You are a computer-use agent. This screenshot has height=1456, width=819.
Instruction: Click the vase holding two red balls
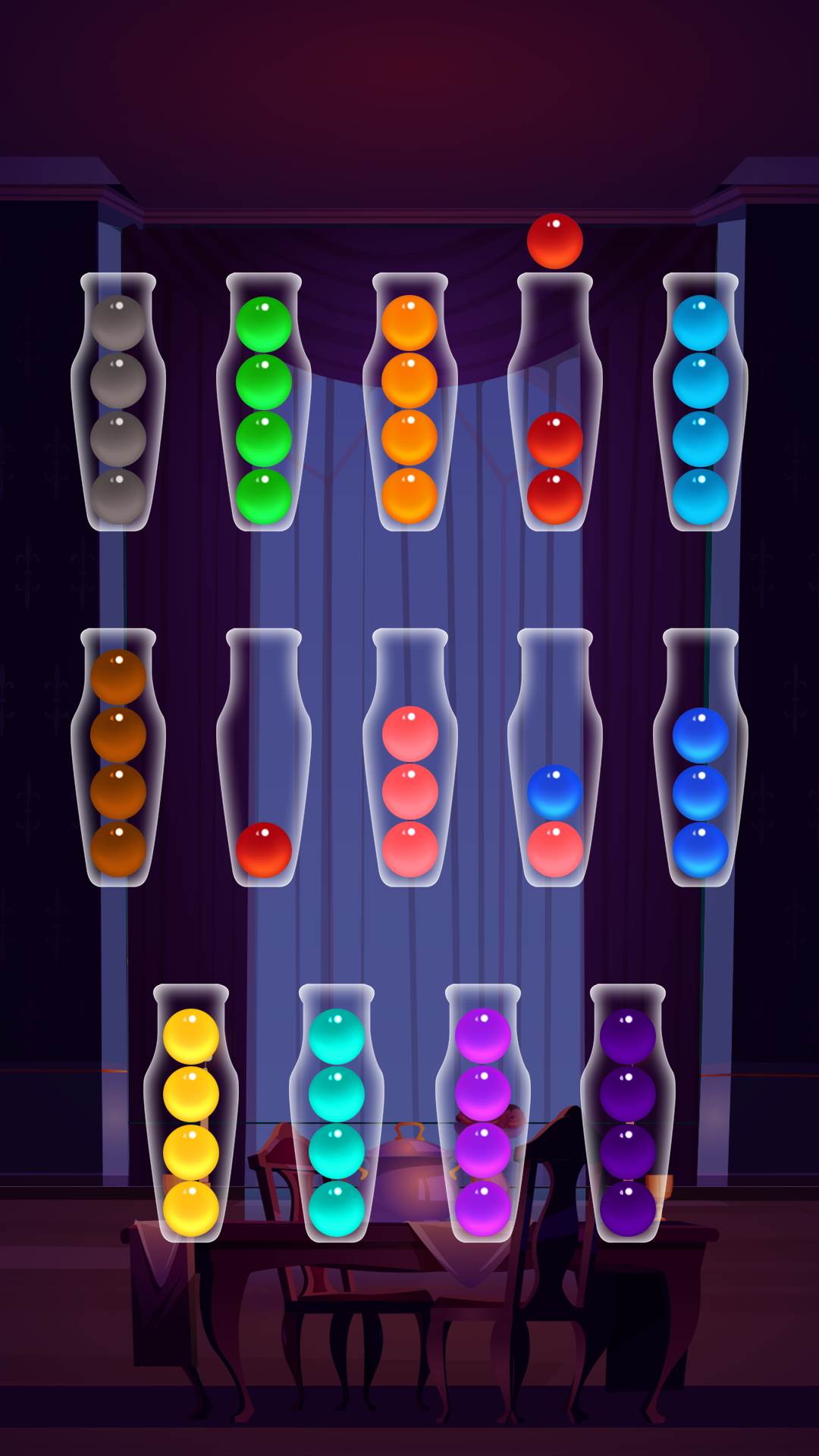pyautogui.click(x=554, y=402)
